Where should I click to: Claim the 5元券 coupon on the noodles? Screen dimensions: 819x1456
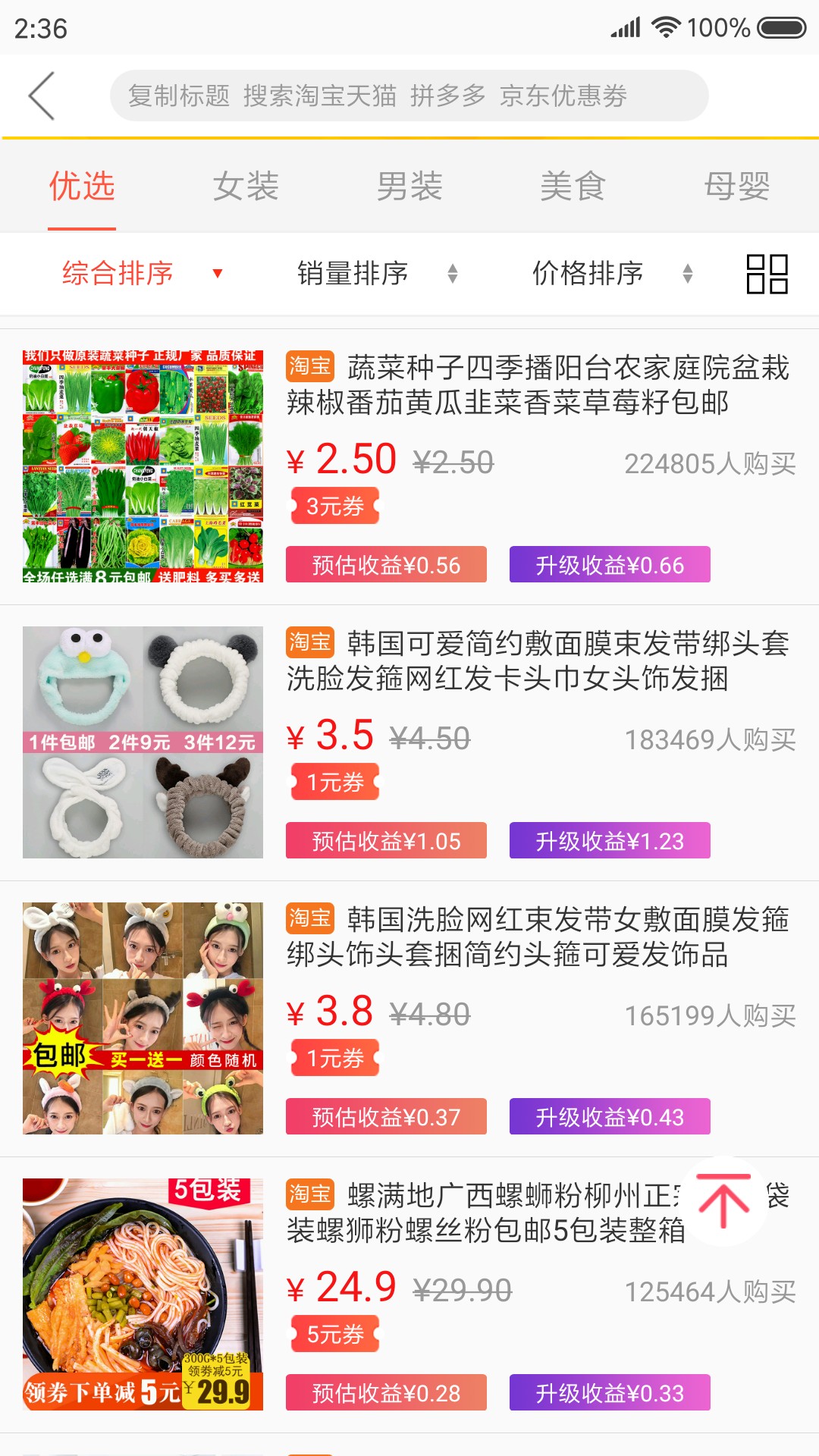(x=335, y=1333)
